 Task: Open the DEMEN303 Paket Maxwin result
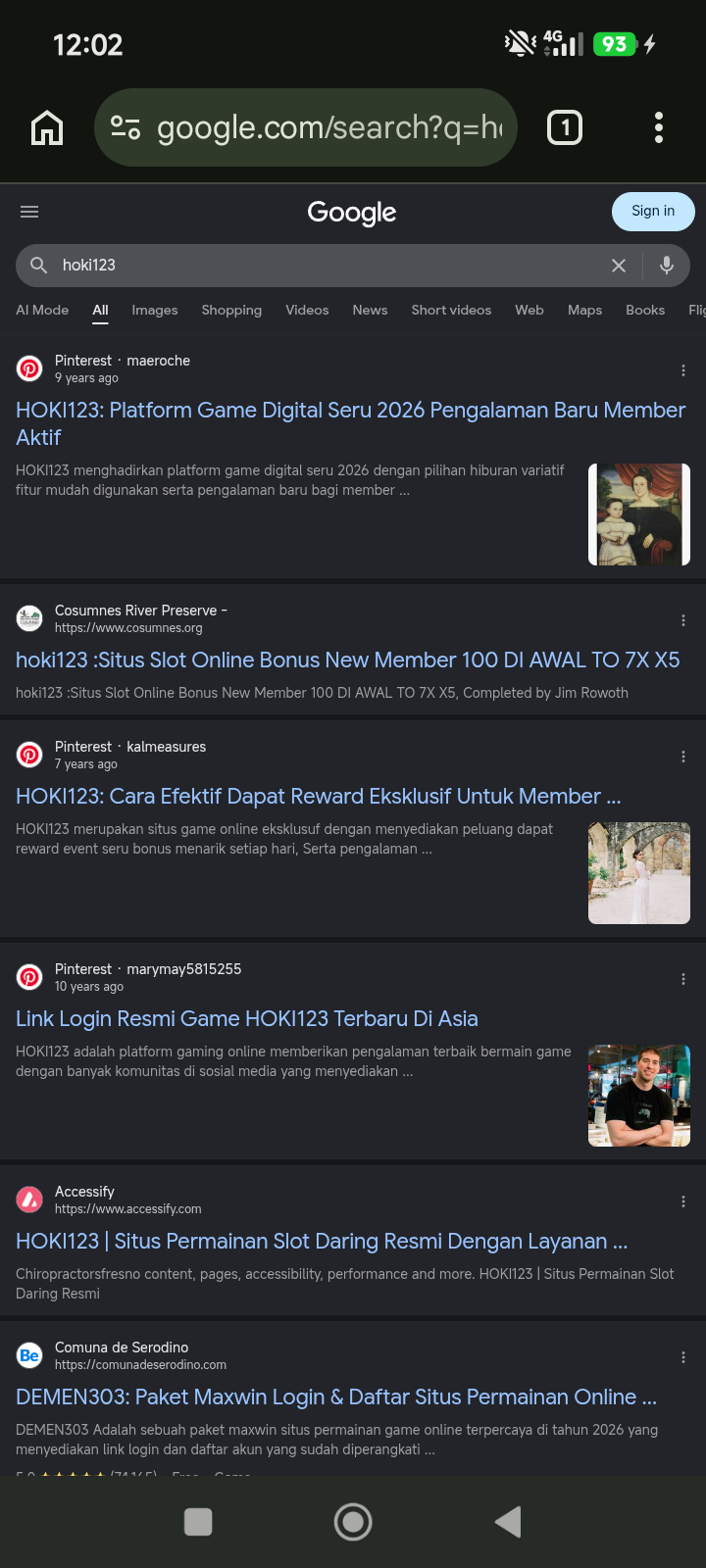point(336,1396)
